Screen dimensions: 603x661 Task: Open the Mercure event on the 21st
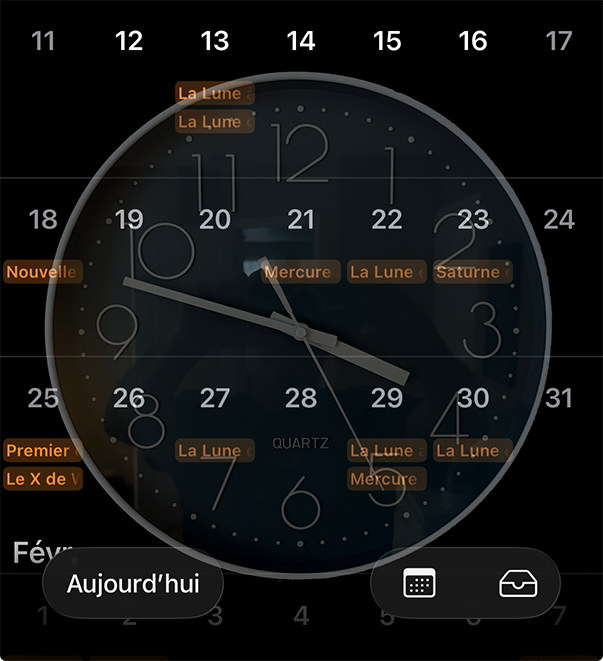(298, 272)
